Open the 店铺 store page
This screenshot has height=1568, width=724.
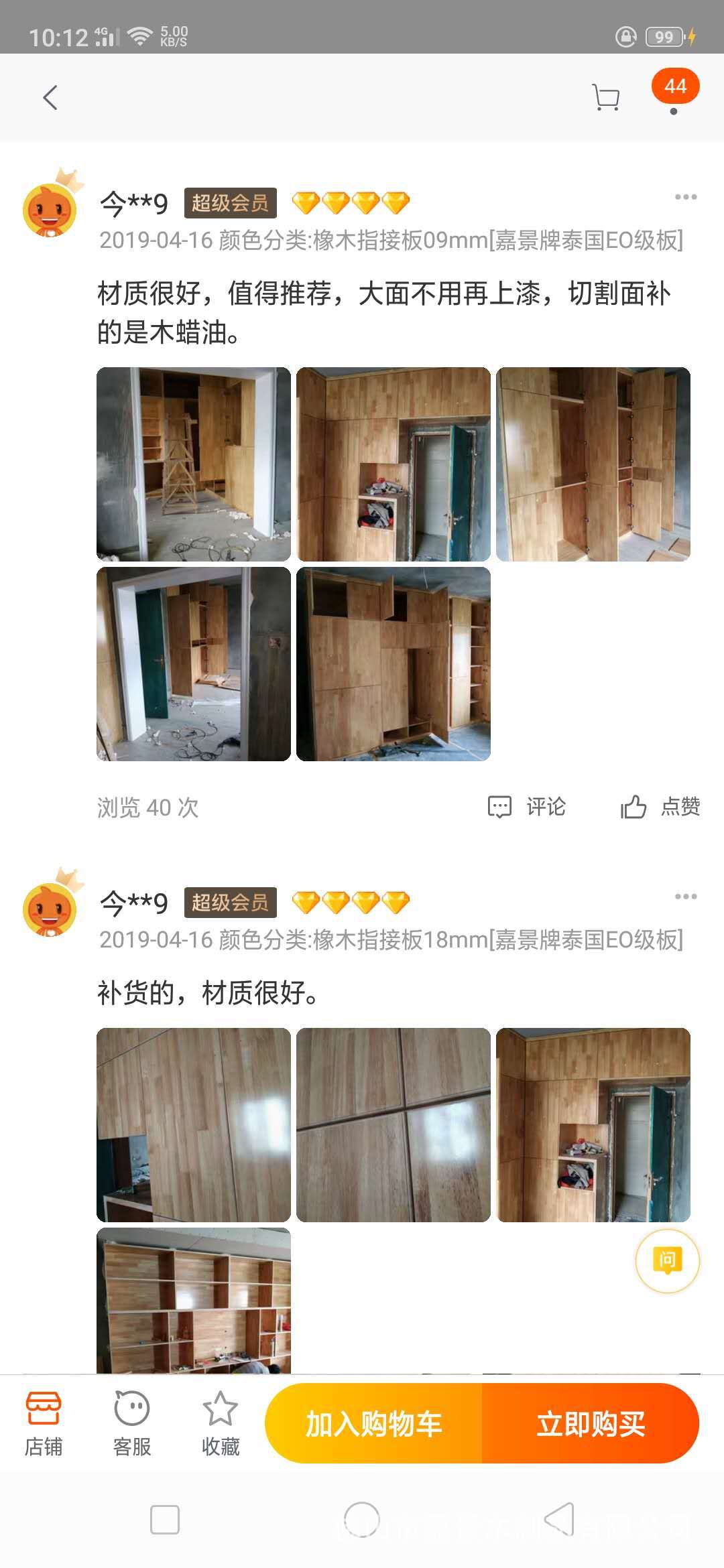44,1423
